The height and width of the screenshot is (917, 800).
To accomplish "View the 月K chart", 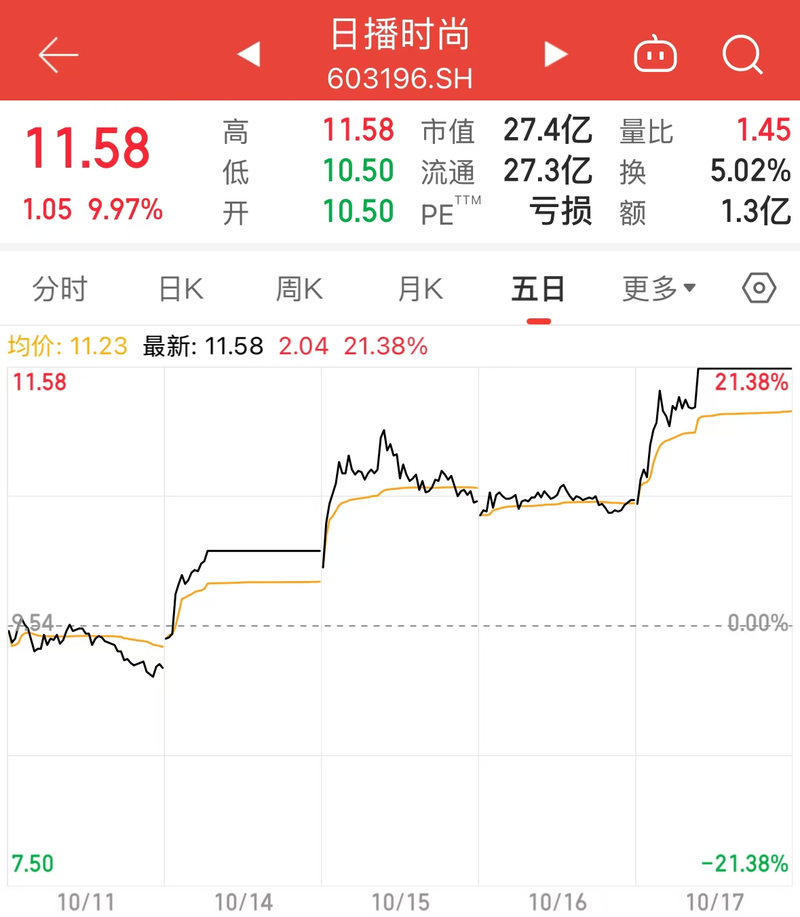I will coord(420,290).
